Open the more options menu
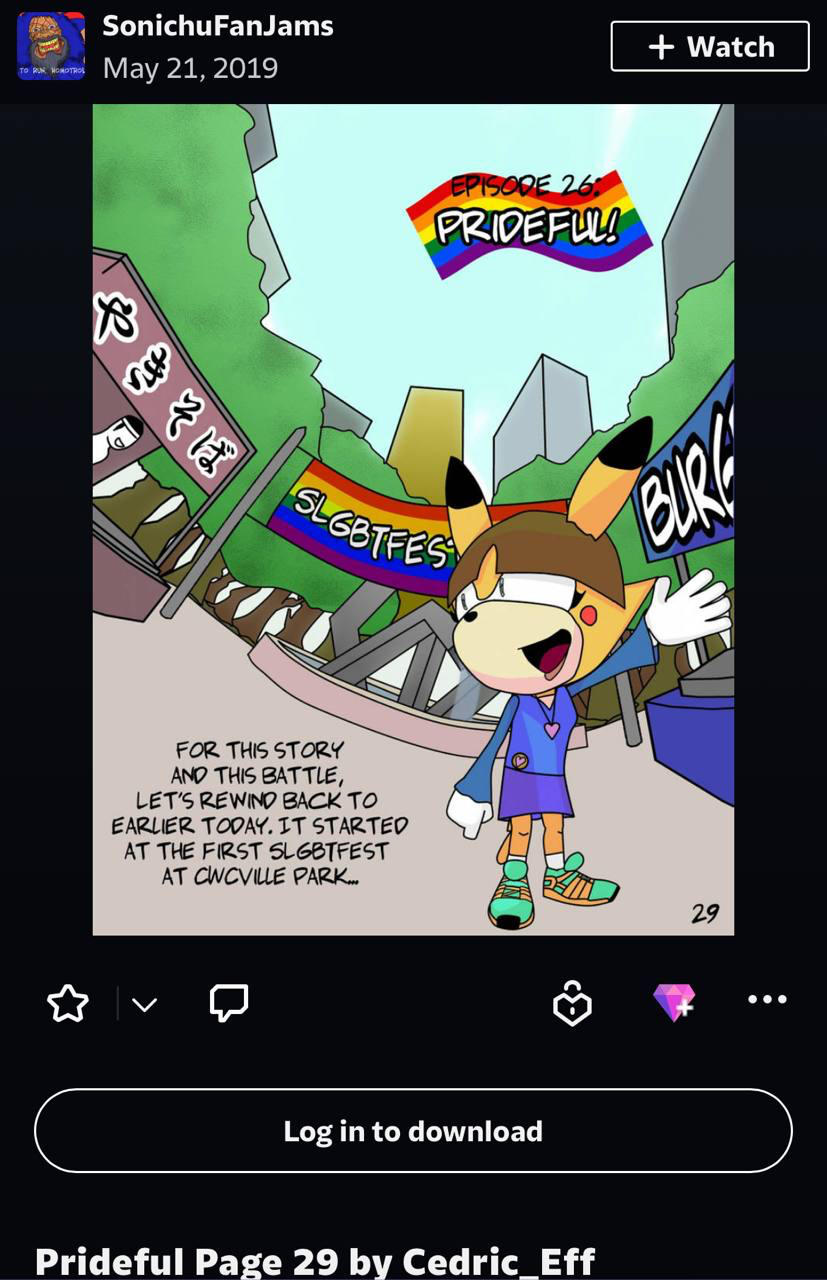 [767, 1000]
